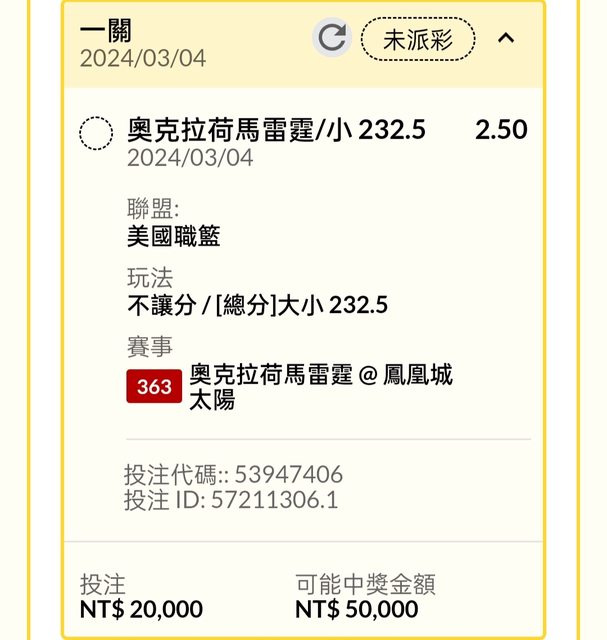The width and height of the screenshot is (607, 640).
Task: Collapse the 一關 bet details
Action: [x=506, y=38]
